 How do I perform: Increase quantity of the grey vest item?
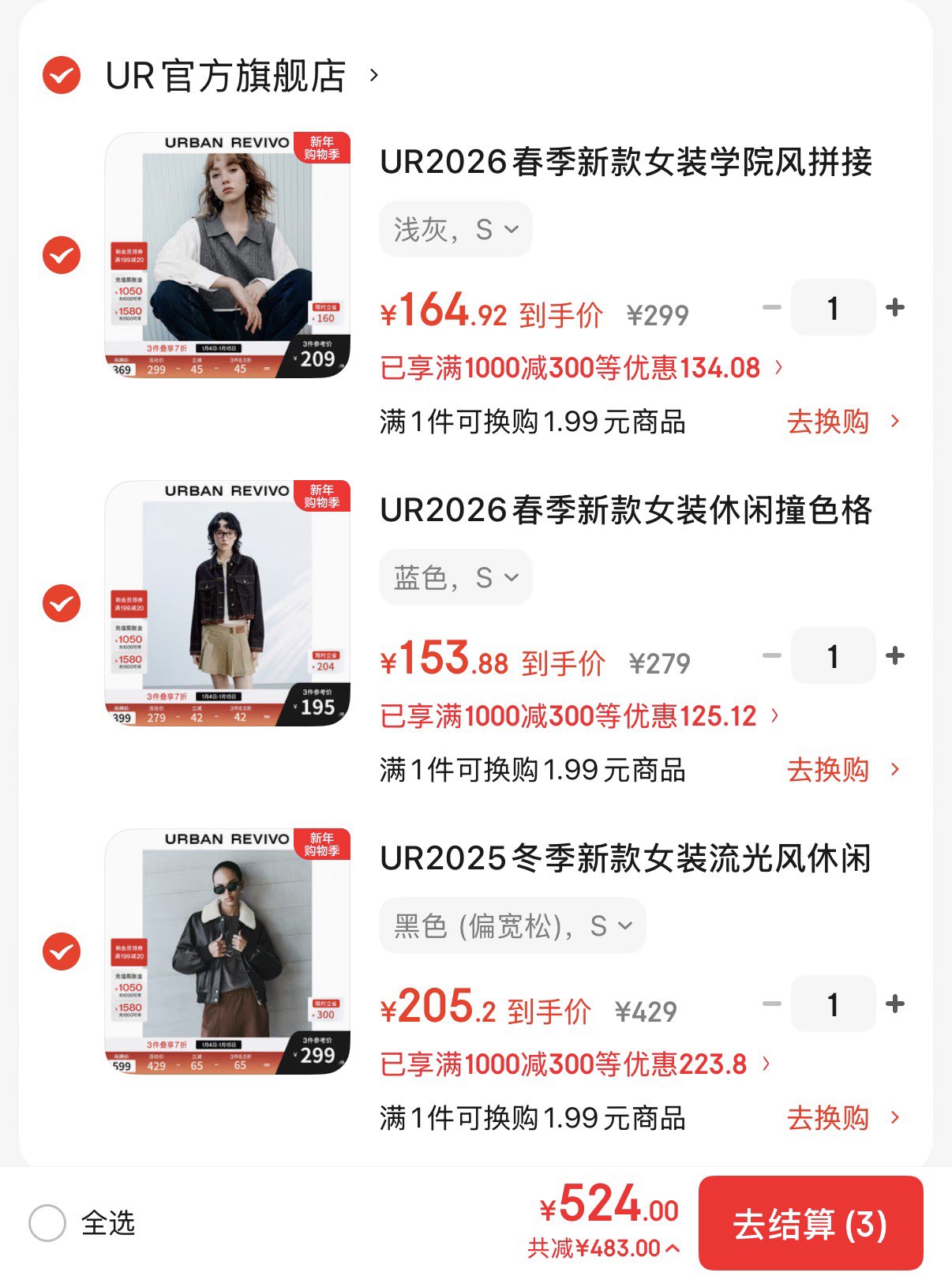[x=894, y=308]
